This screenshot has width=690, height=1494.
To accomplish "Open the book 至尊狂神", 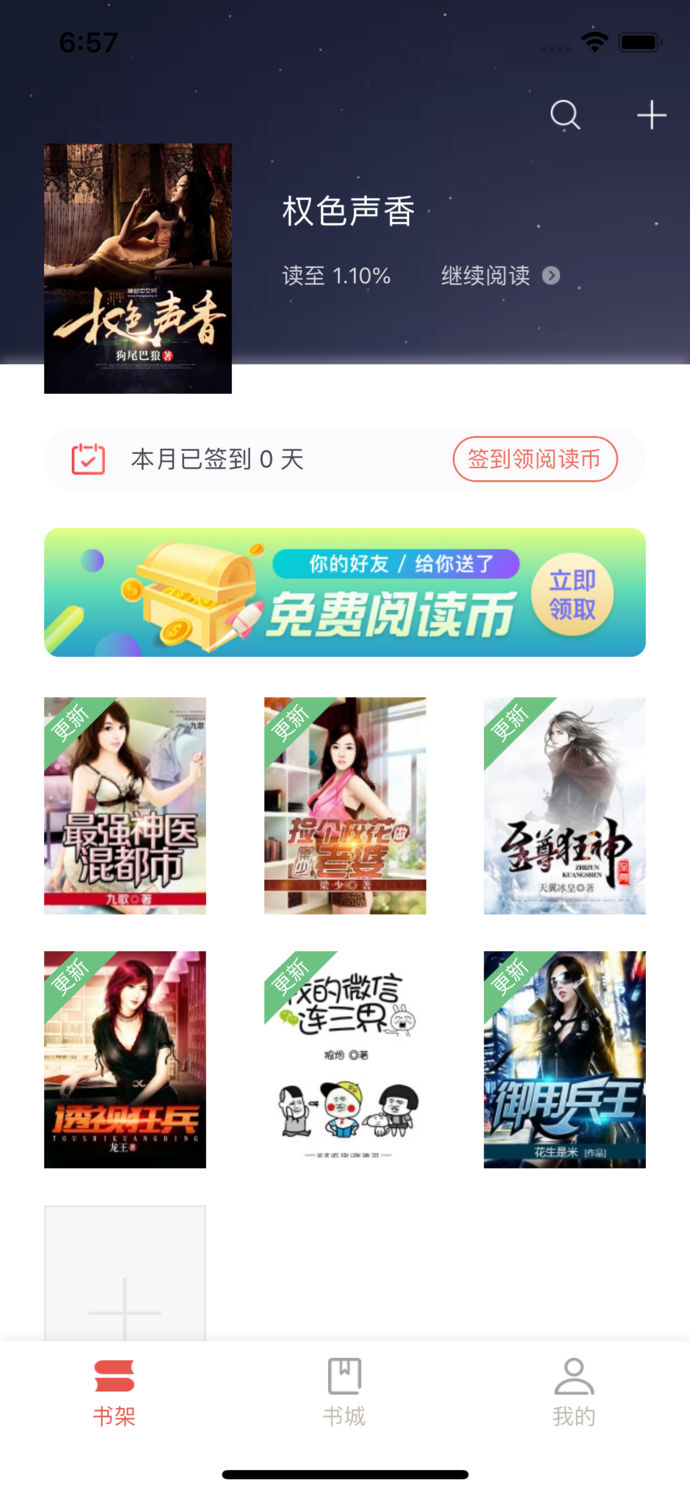I will (565, 805).
